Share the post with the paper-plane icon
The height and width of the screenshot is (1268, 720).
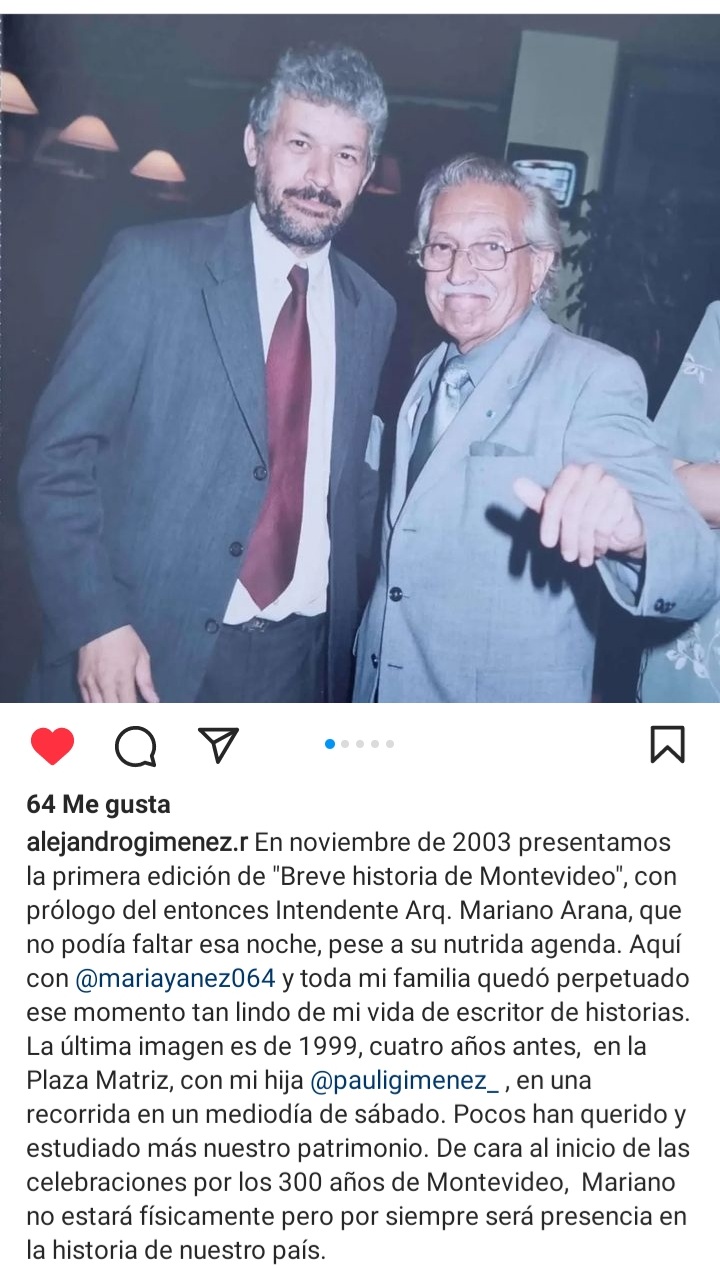pos(218,743)
